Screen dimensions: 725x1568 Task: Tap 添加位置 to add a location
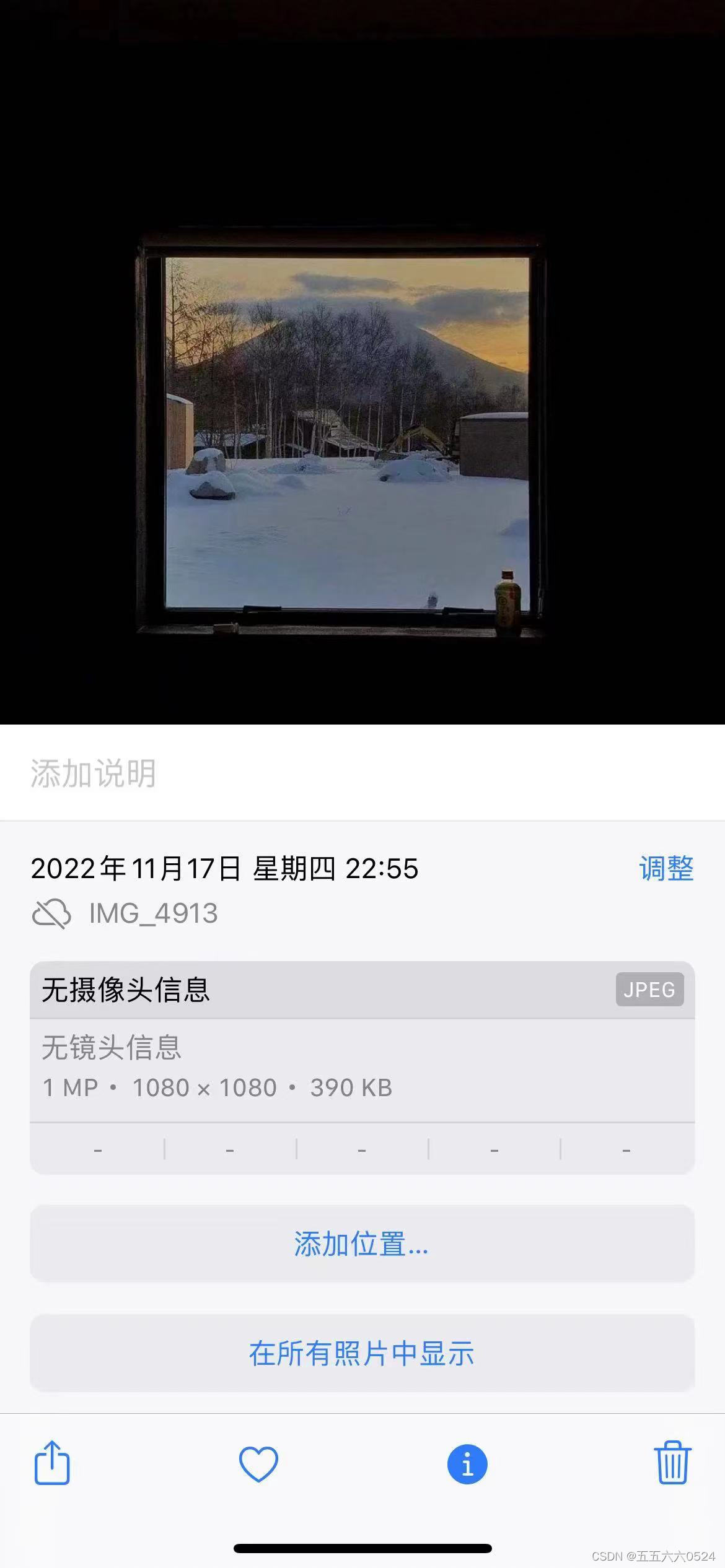tap(362, 1244)
